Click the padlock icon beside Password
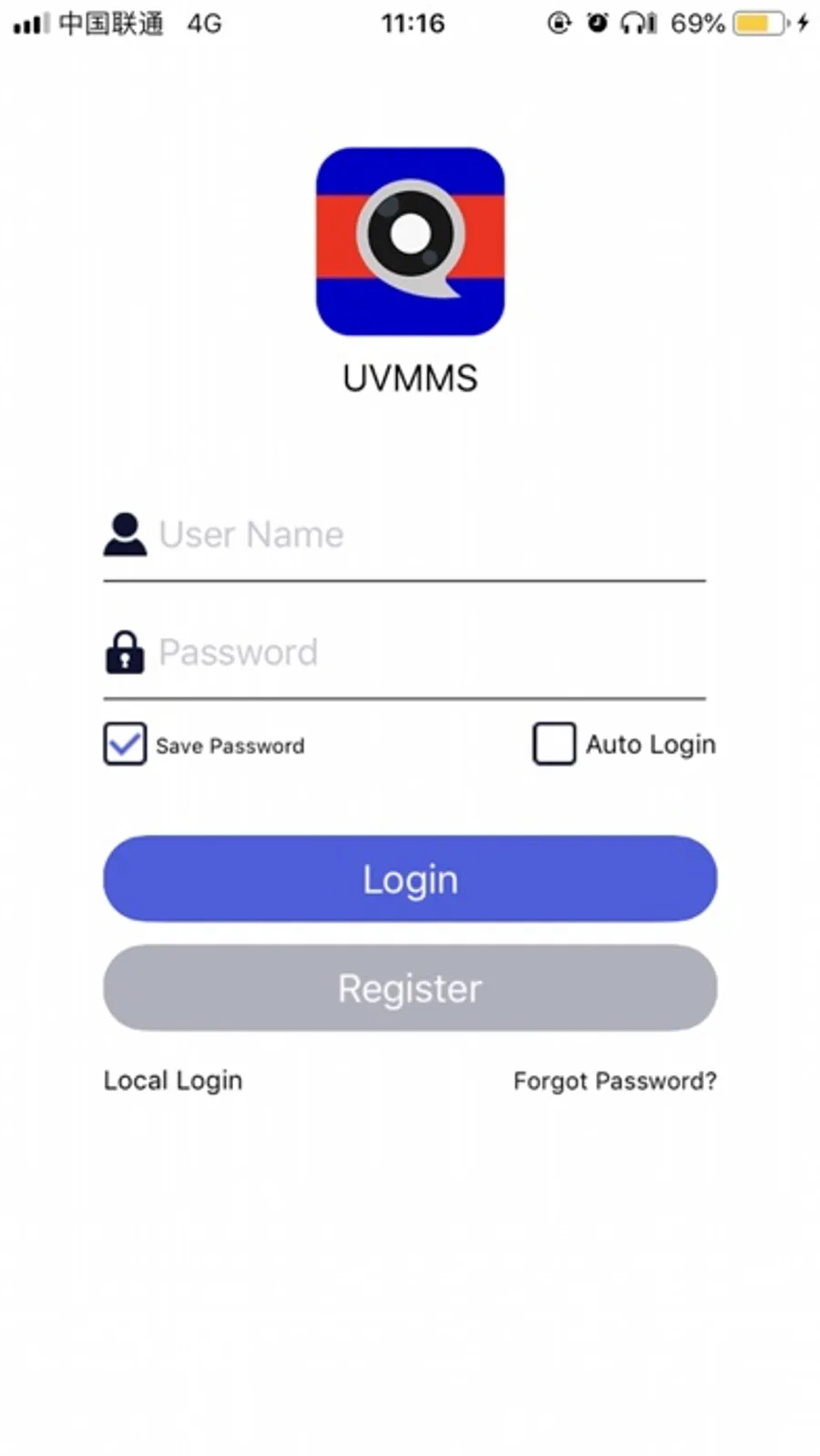 pos(125,651)
